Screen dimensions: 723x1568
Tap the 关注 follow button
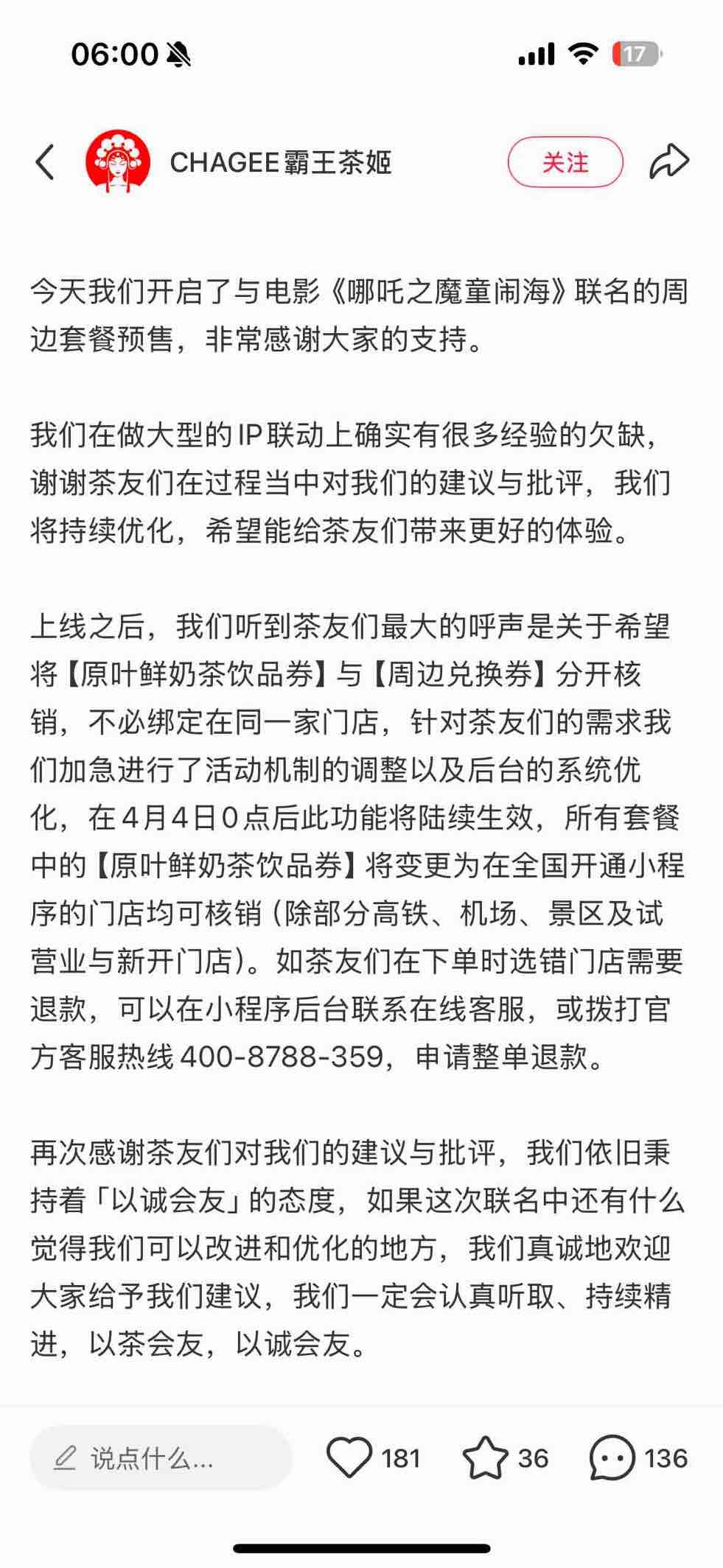[565, 162]
